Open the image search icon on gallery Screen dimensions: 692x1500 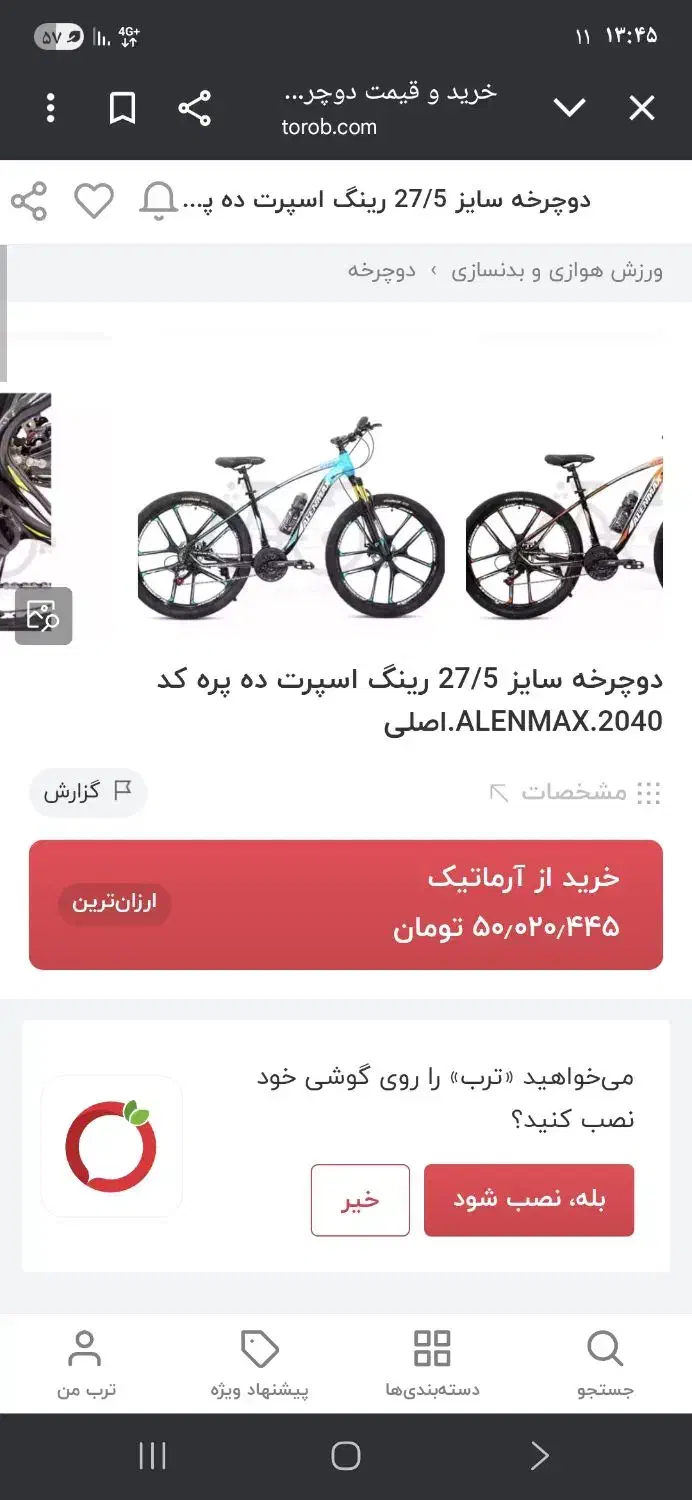[x=43, y=615]
